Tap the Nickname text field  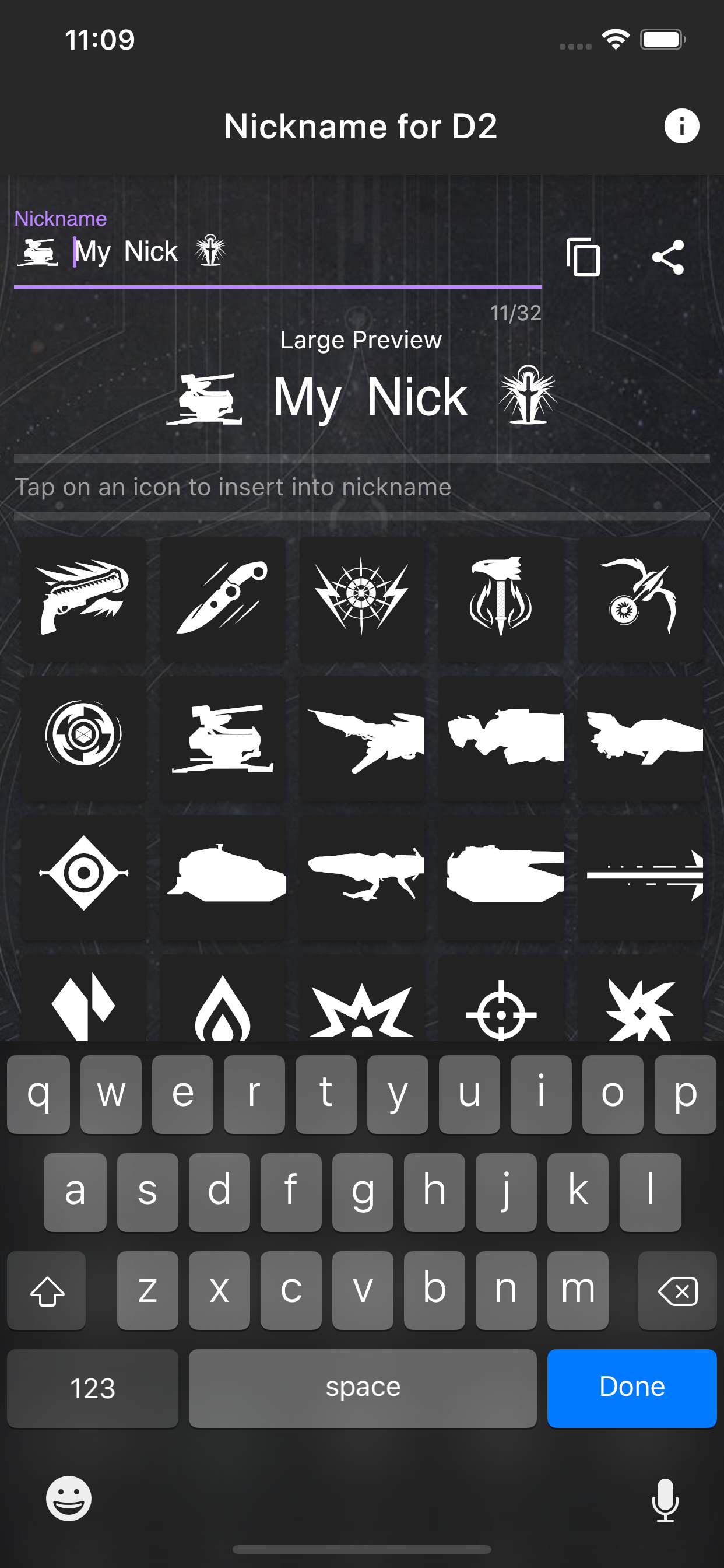[x=277, y=252]
